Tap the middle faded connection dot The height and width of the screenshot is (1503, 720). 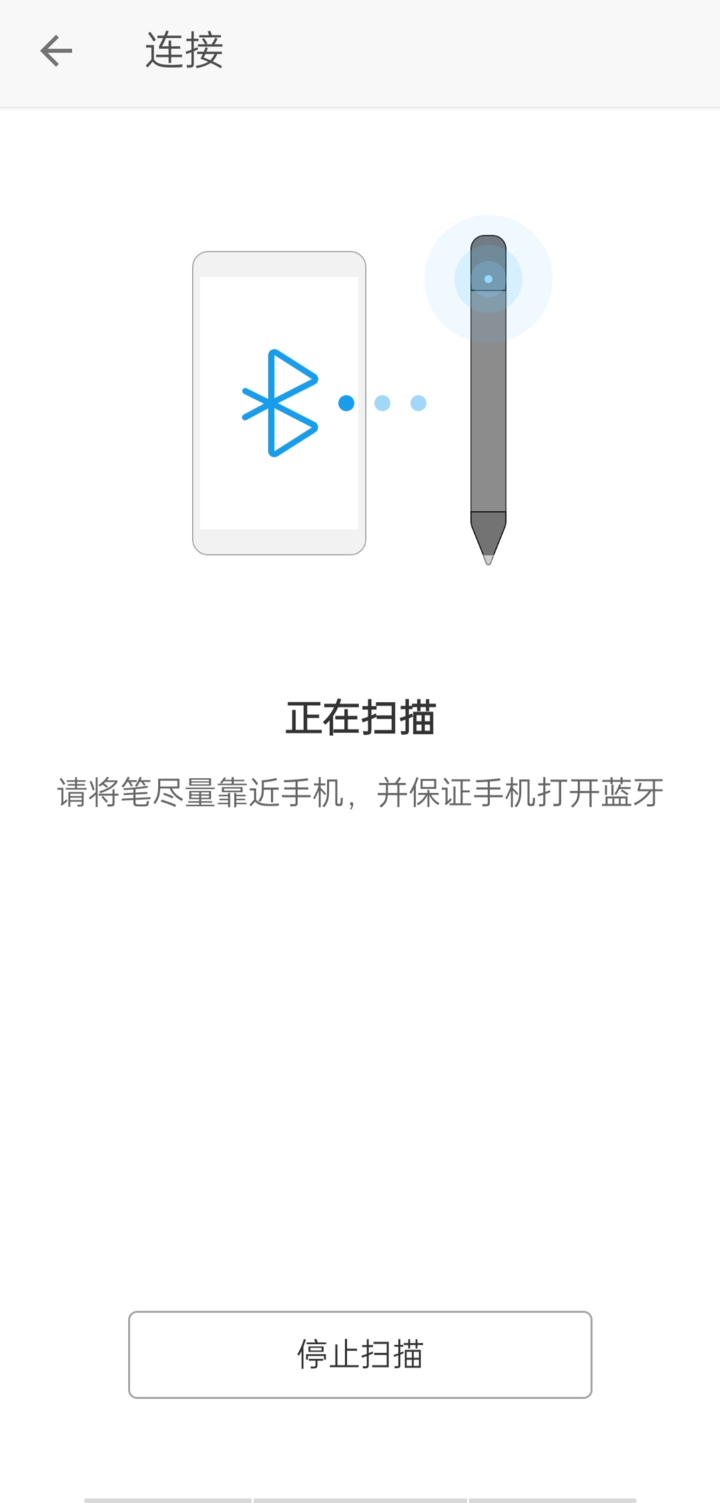click(381, 403)
